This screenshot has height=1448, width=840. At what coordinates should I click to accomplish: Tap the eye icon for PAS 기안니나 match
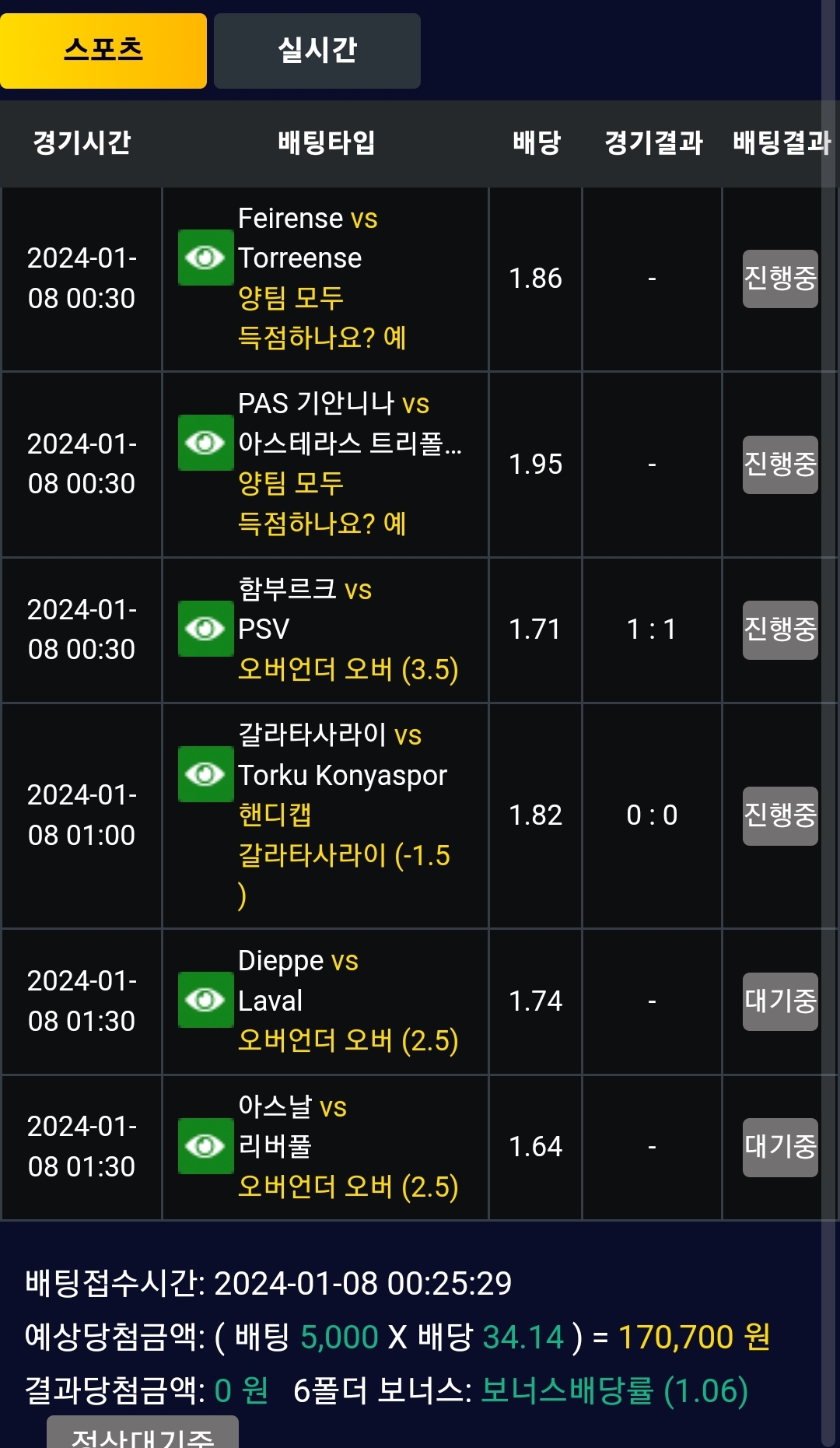coord(205,443)
